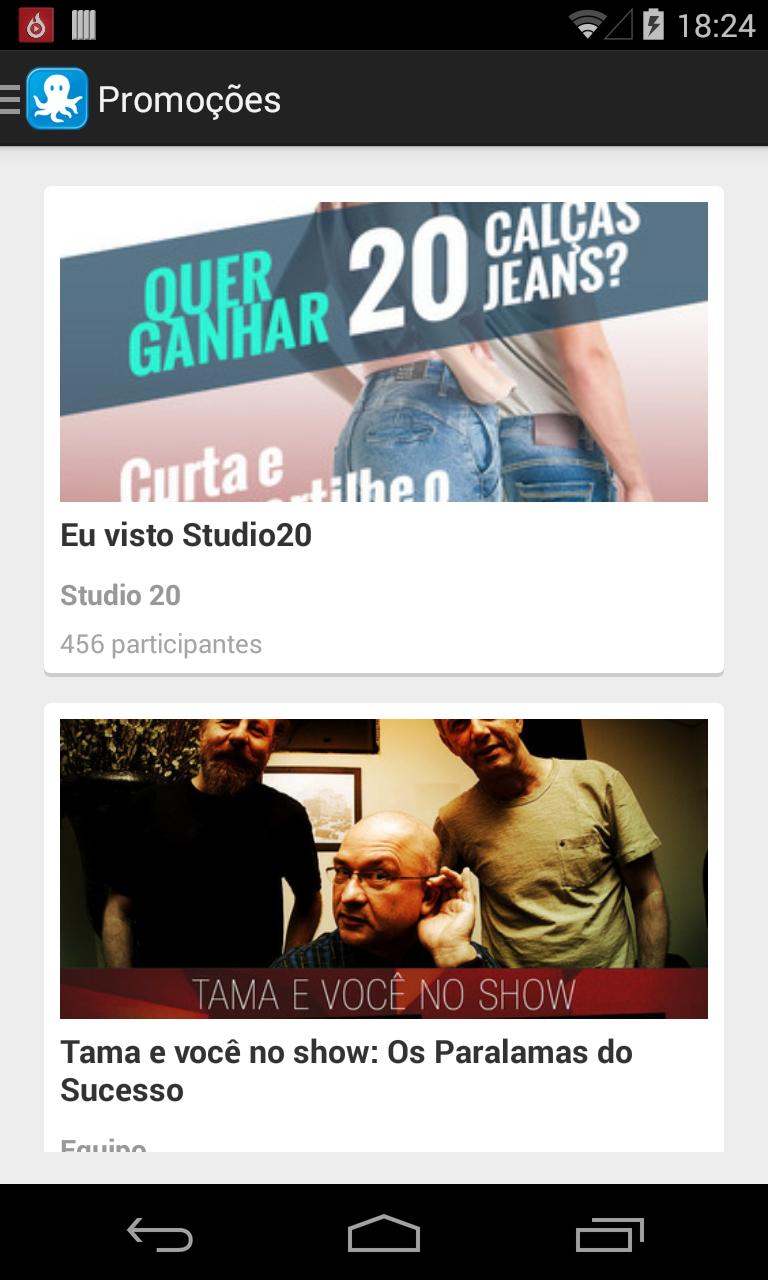Open the octopus app icon in the action bar
Viewport: 768px width, 1280px height.
[x=58, y=98]
